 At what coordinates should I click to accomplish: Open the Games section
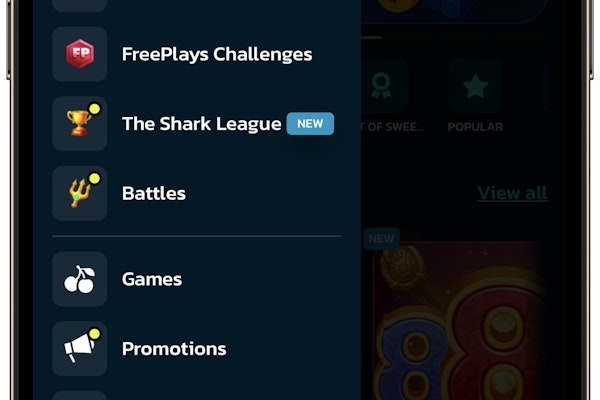click(x=151, y=279)
